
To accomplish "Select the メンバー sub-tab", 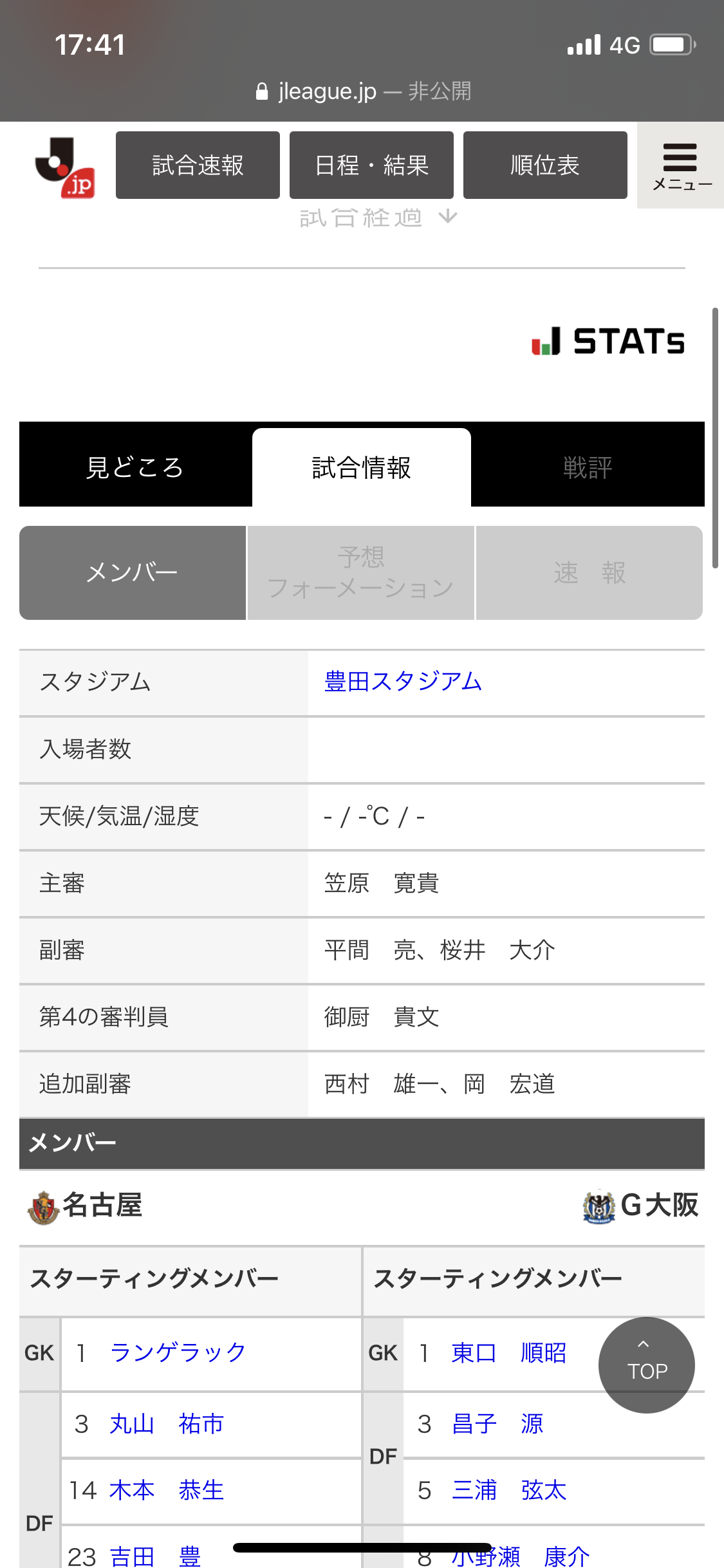I will click(133, 573).
